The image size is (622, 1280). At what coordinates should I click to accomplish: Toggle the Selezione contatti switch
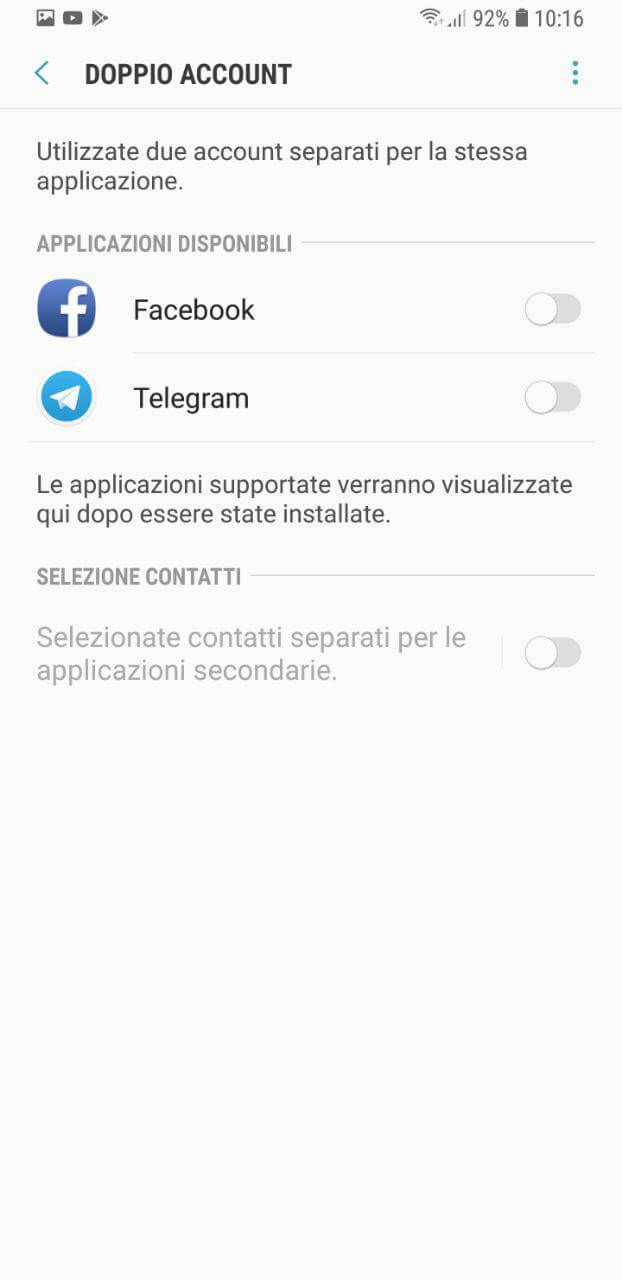click(x=553, y=654)
